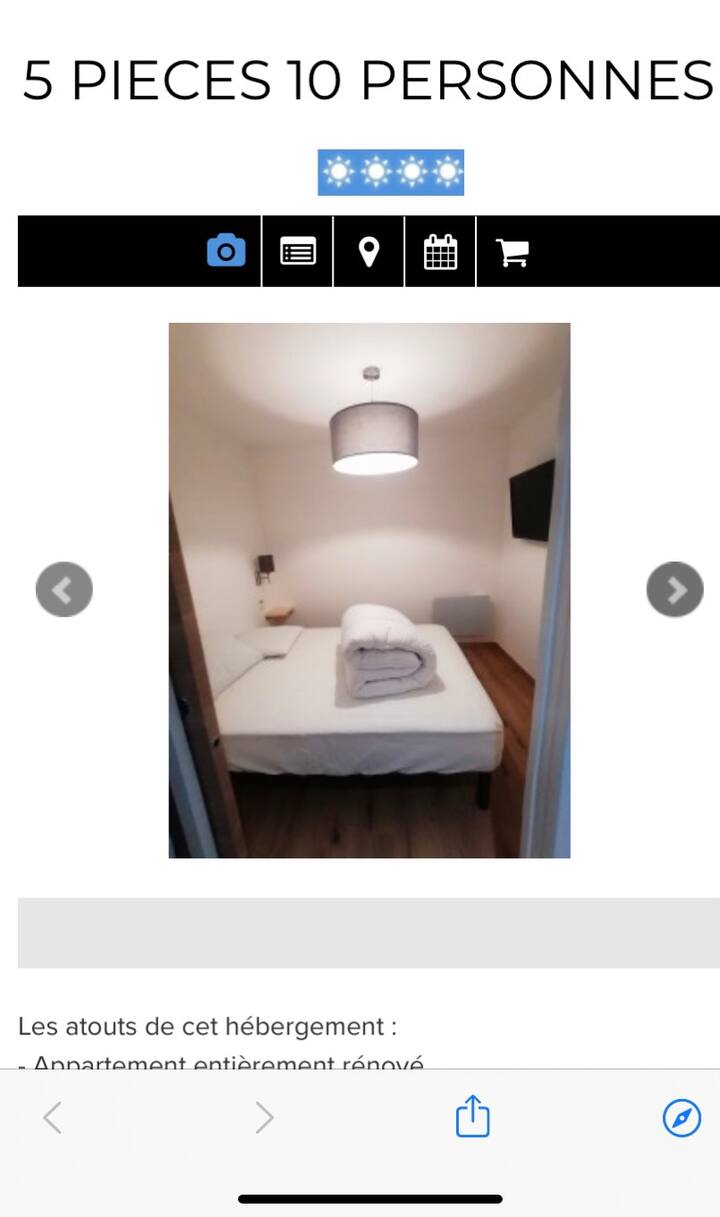
Task: View the availability calendar tab
Action: click(440, 251)
